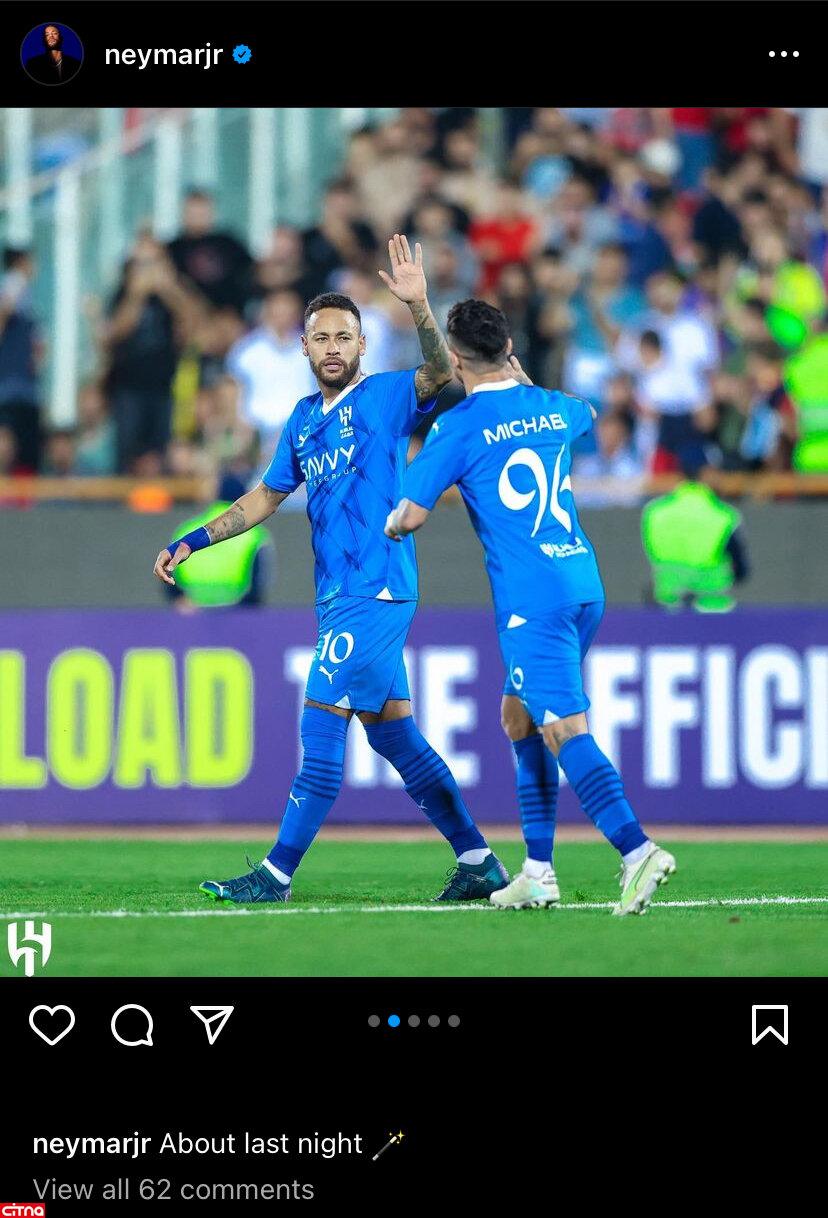
Task: Like this post with the heart icon
Action: click(x=52, y=1025)
